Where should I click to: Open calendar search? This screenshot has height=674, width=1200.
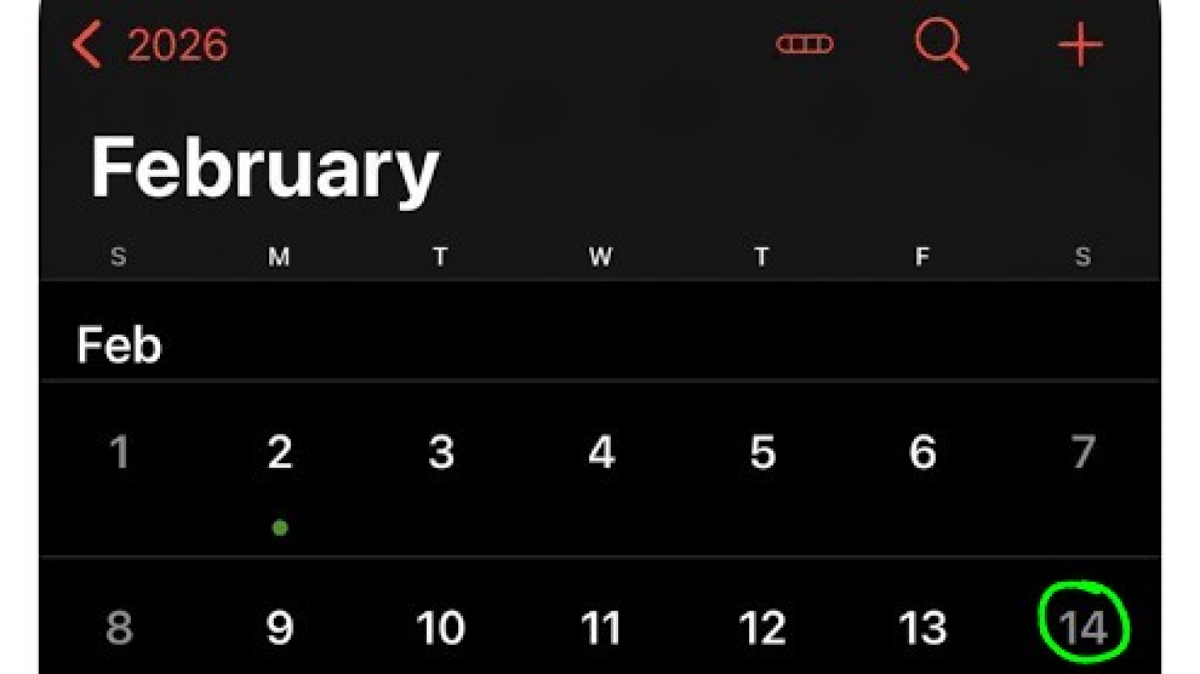(x=941, y=45)
